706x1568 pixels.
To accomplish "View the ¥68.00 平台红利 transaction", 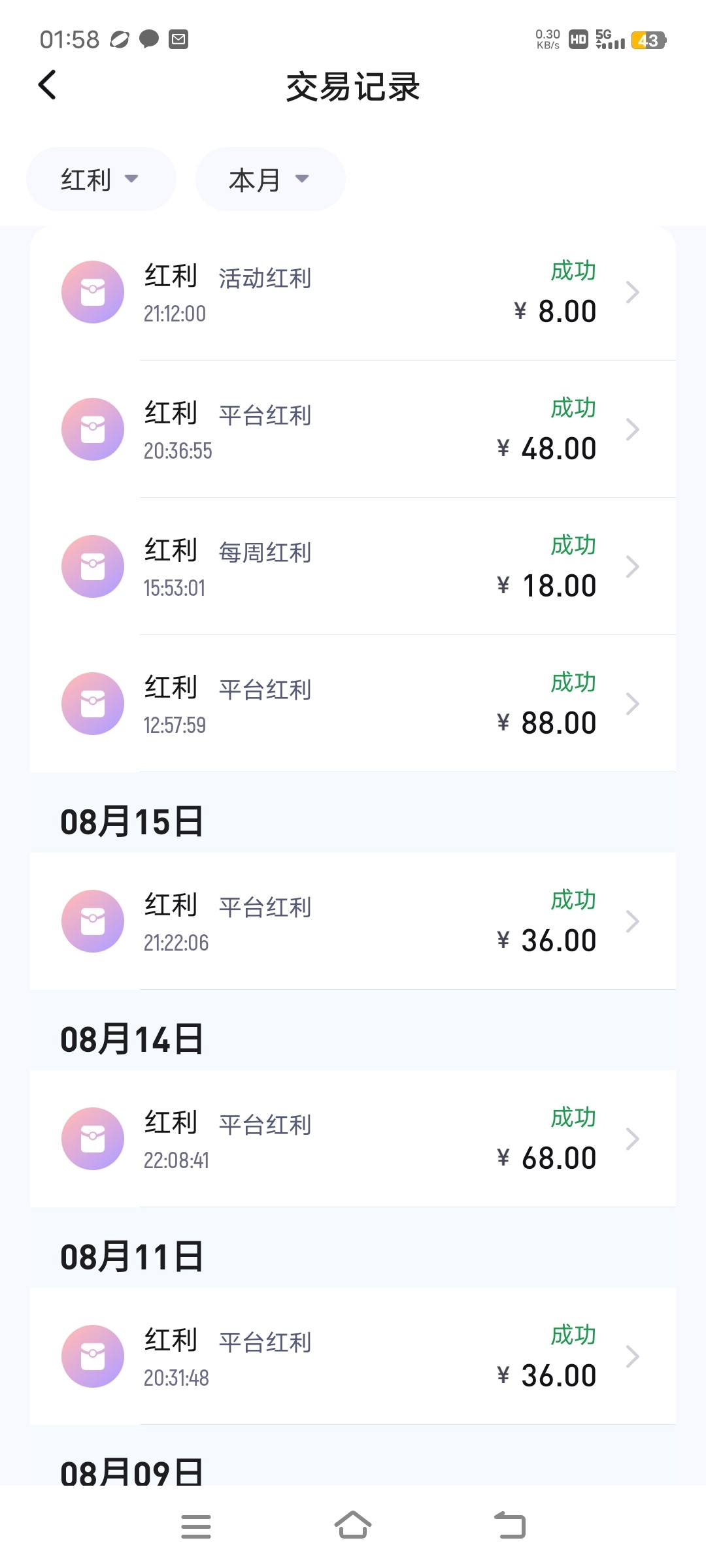I will (x=353, y=1139).
